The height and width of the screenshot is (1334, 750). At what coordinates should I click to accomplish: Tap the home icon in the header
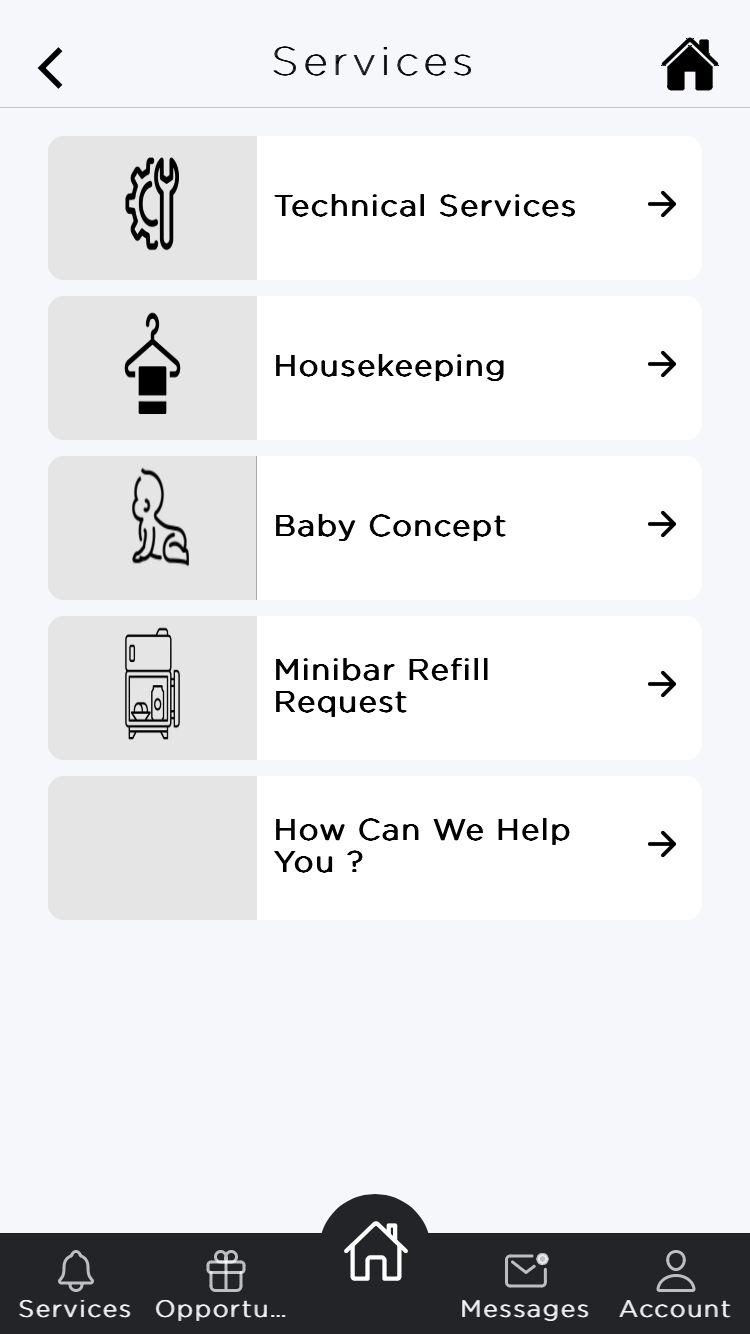point(690,66)
